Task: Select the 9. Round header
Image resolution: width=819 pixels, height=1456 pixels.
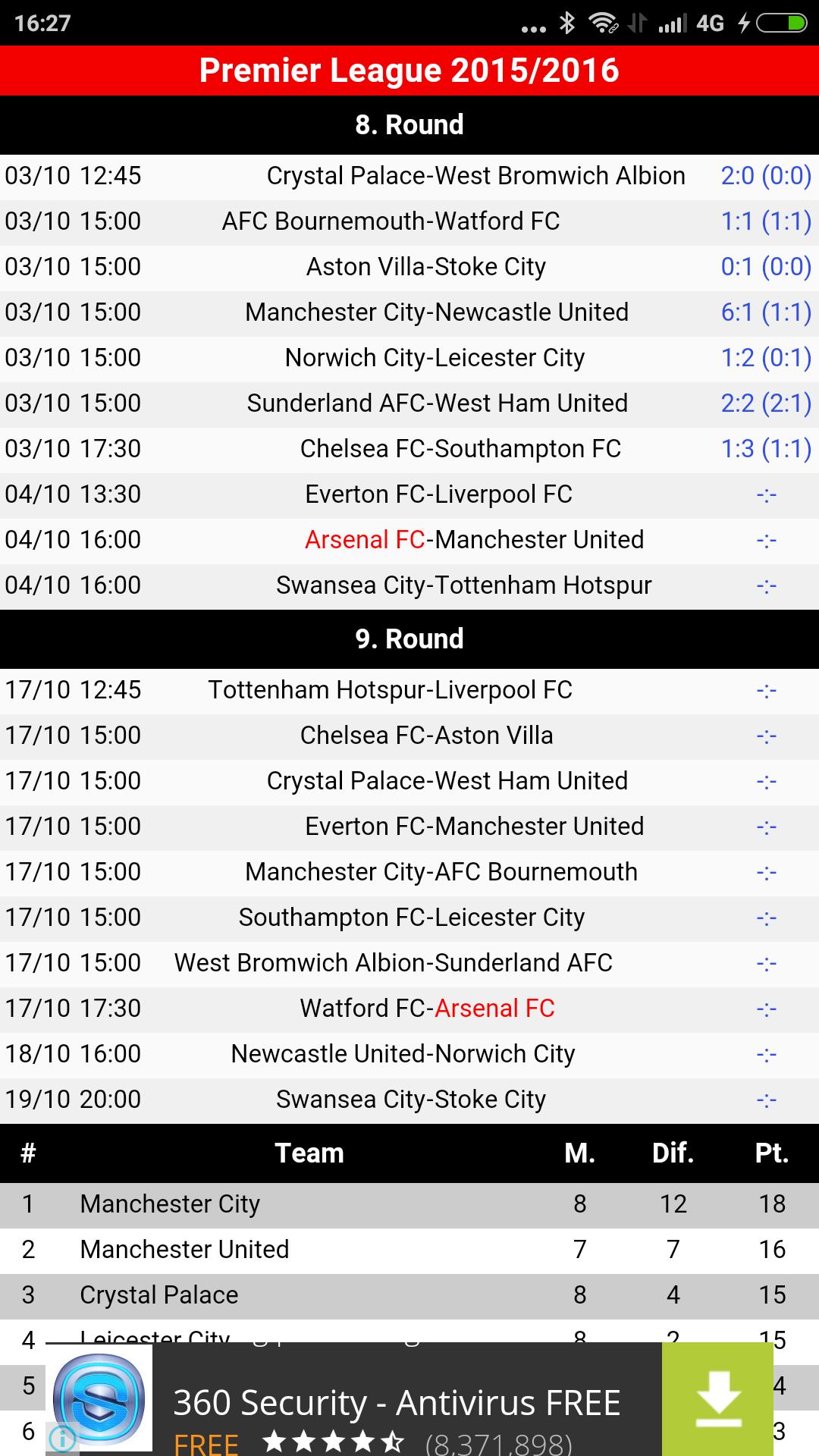Action: [409, 639]
